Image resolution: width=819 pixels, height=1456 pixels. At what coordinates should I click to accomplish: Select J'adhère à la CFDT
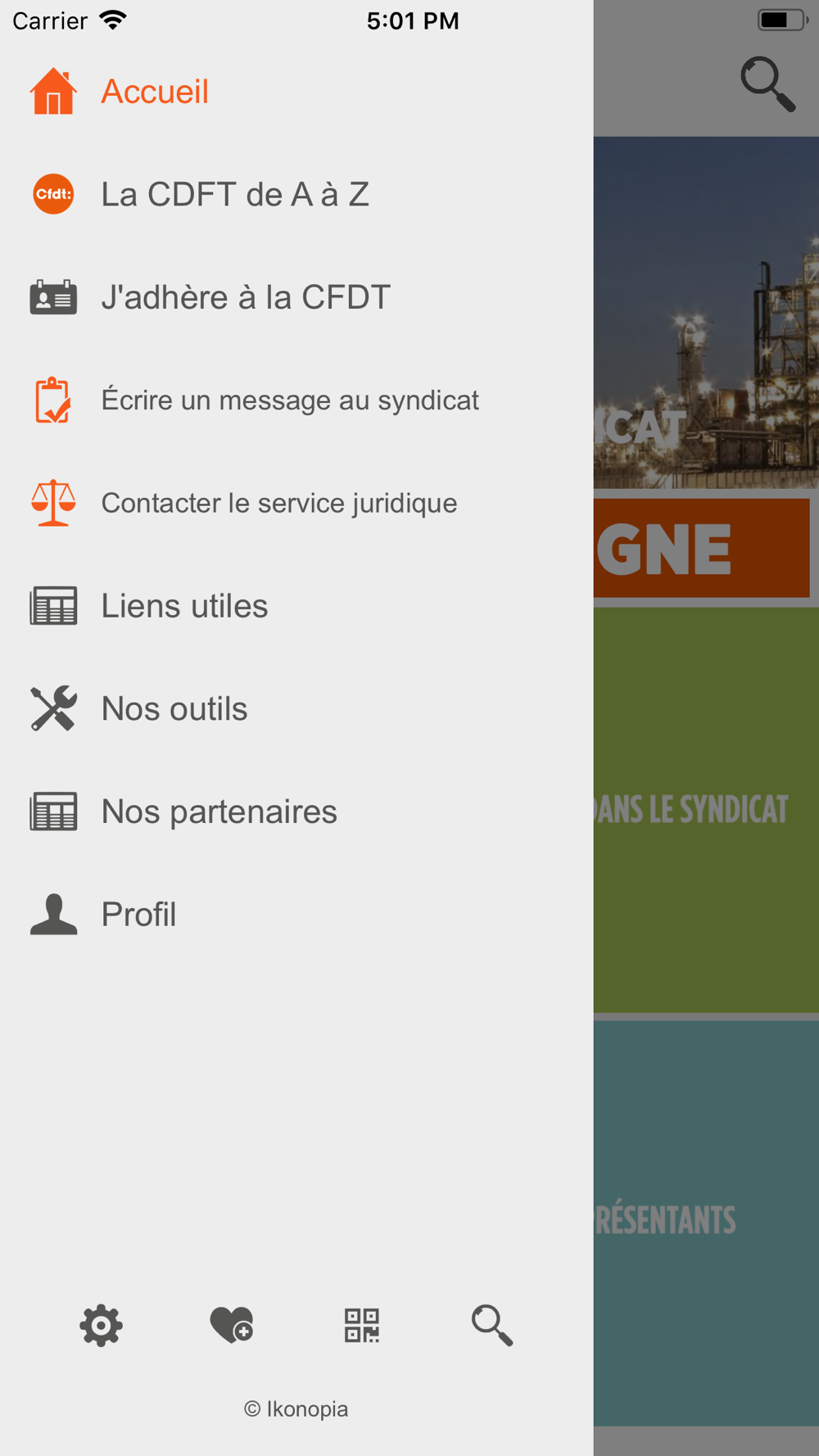click(x=296, y=297)
